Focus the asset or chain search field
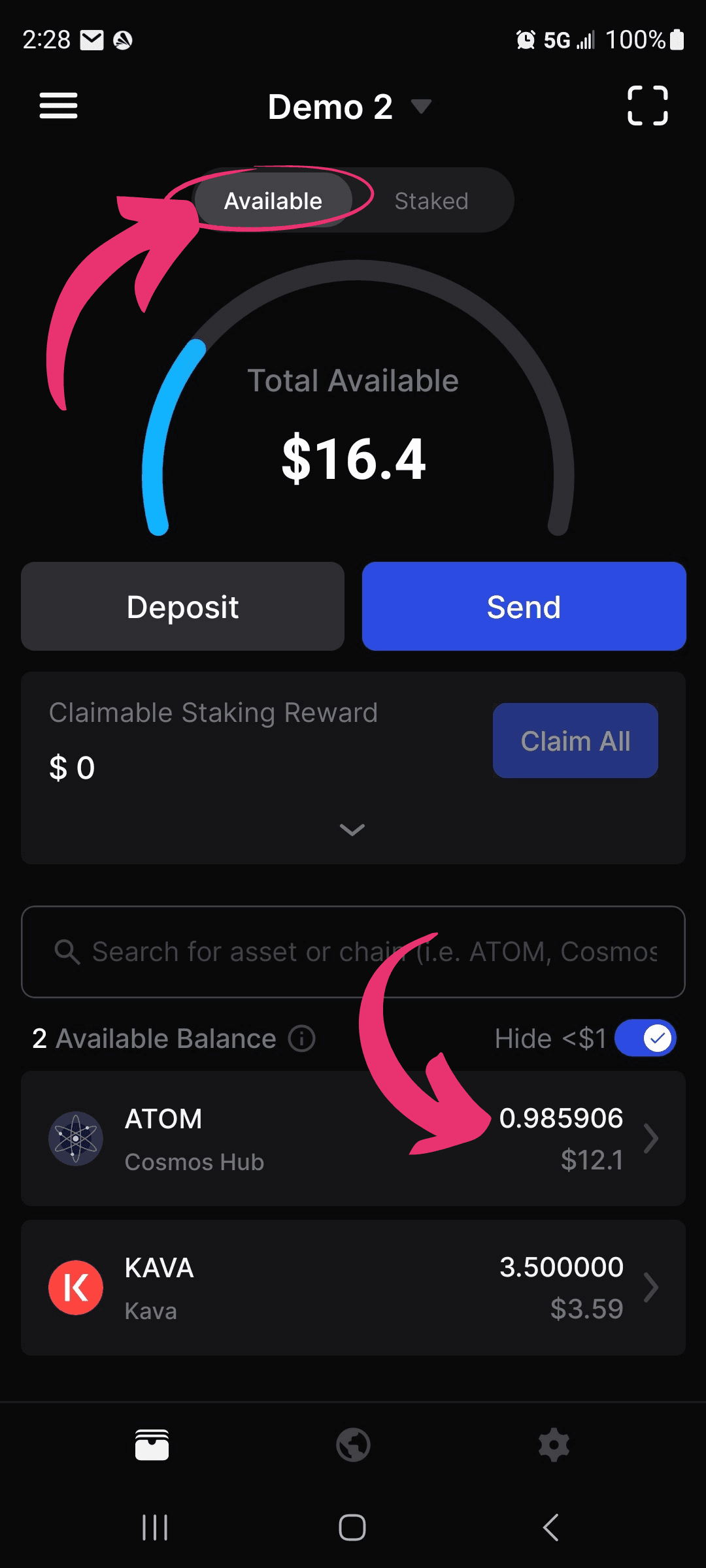The image size is (706, 1568). click(353, 952)
